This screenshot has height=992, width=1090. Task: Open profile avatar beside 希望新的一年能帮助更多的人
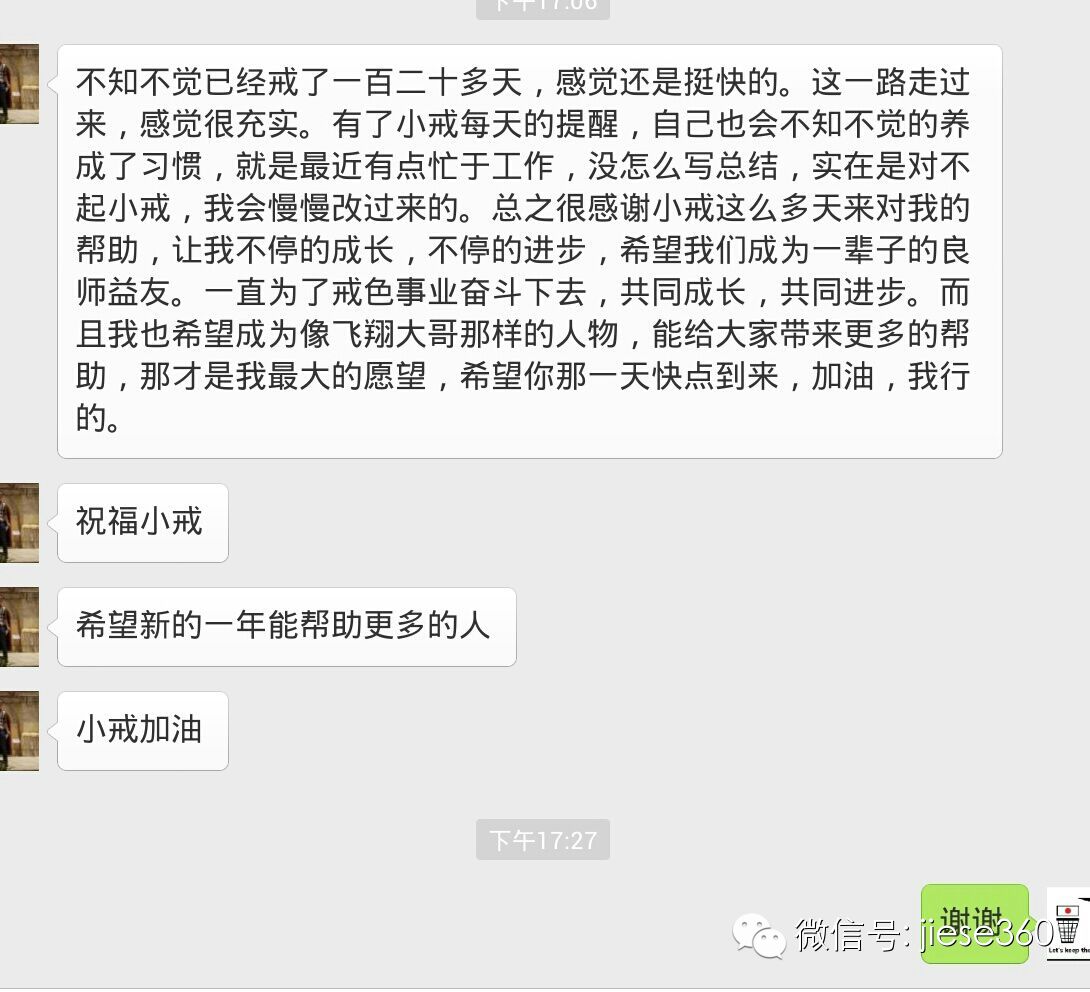(18, 627)
